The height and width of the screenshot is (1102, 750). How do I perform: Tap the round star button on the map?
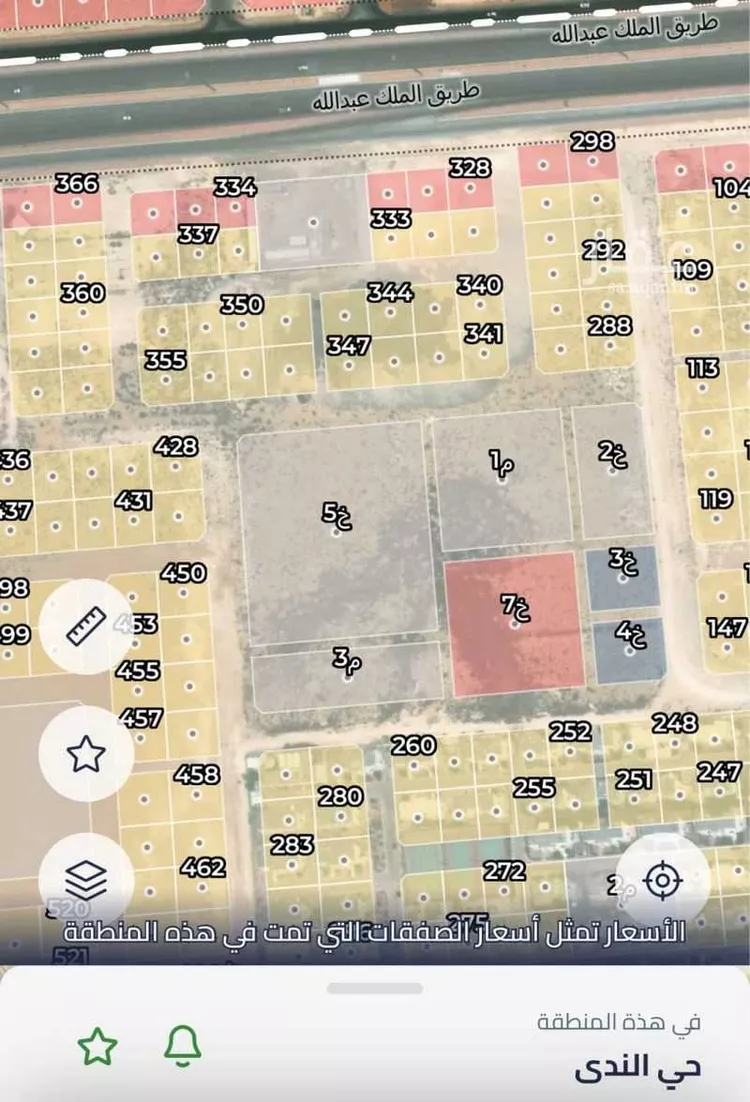(x=86, y=753)
